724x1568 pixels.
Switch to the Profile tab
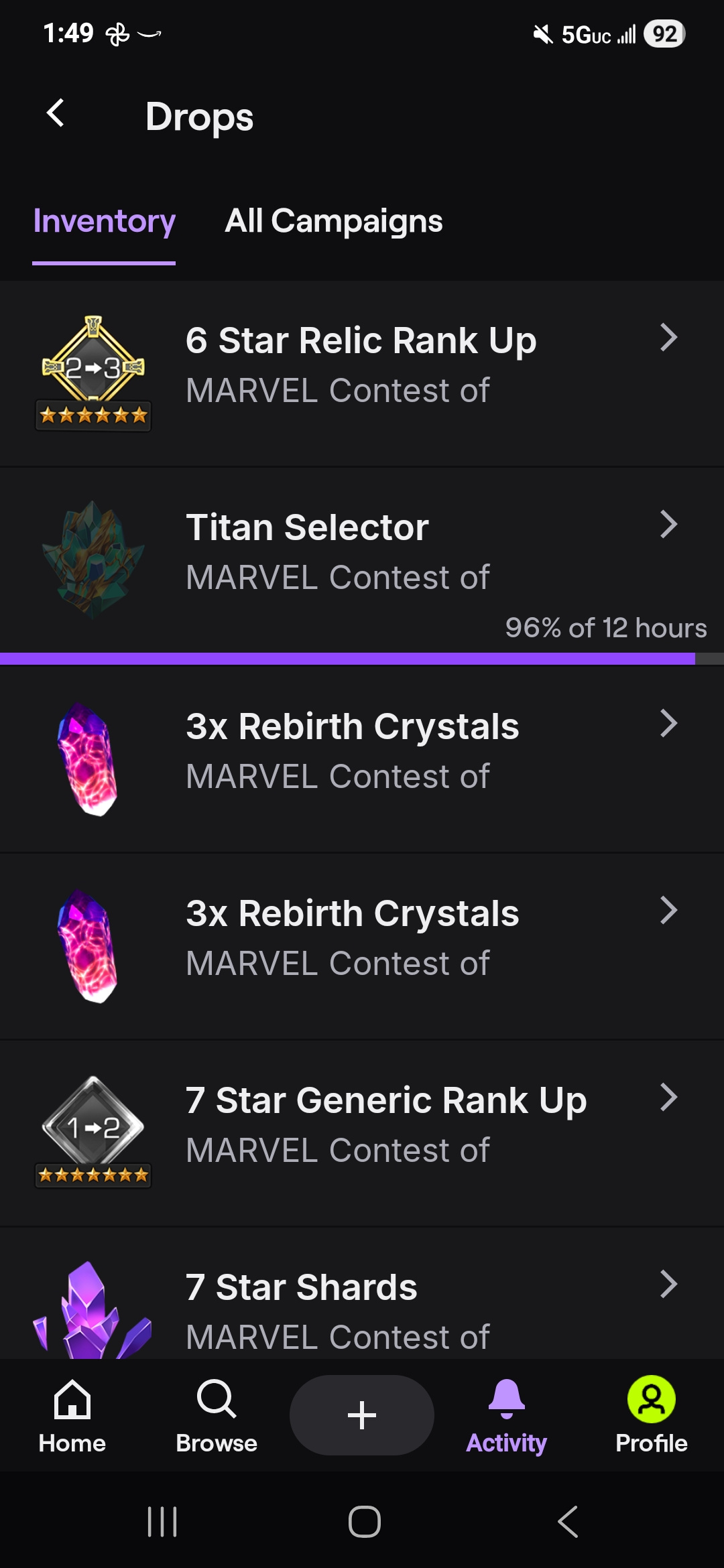[651, 1415]
